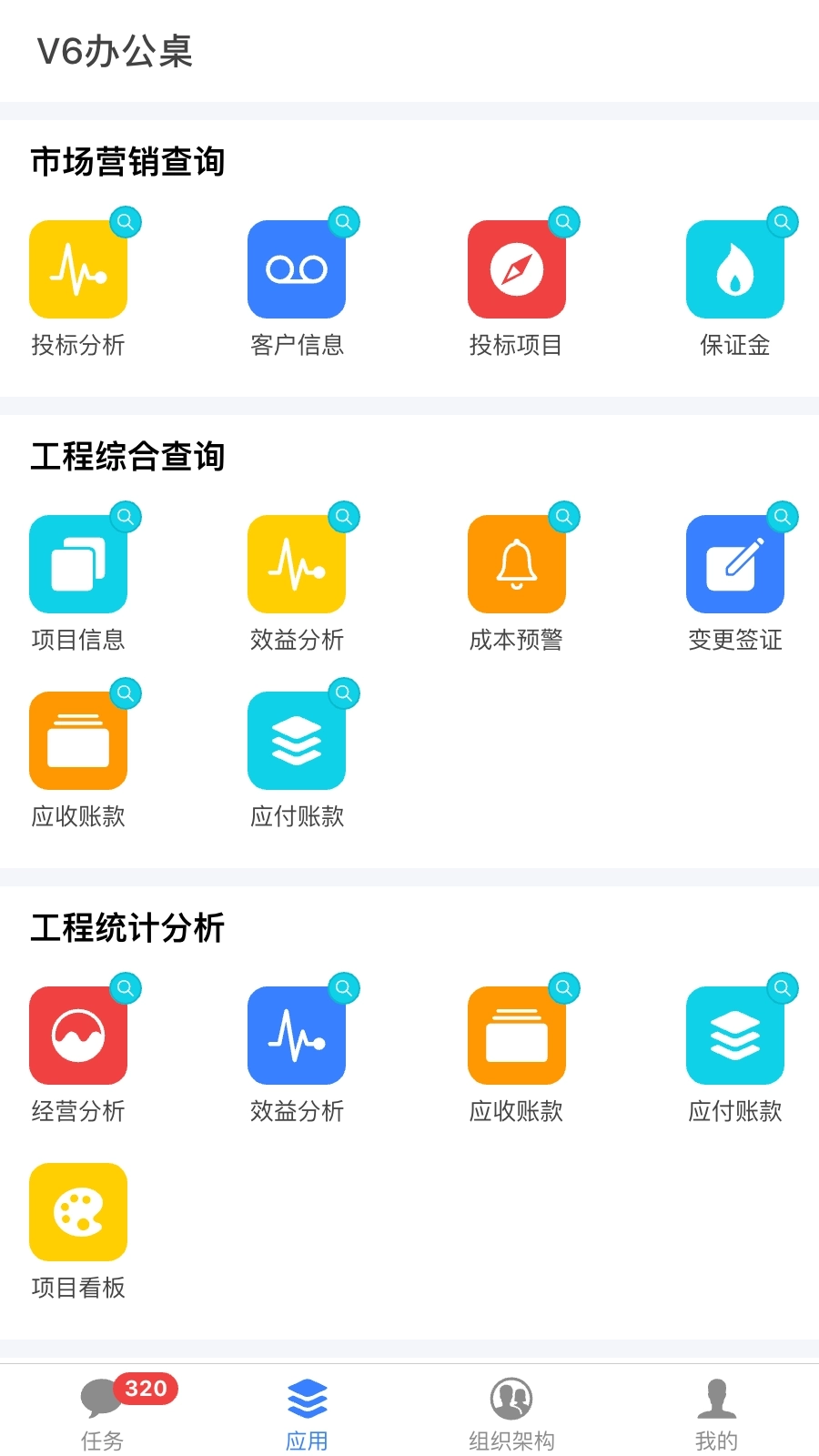Open the 客户信息 application
The width and height of the screenshot is (819, 1456).
pyautogui.click(x=298, y=268)
